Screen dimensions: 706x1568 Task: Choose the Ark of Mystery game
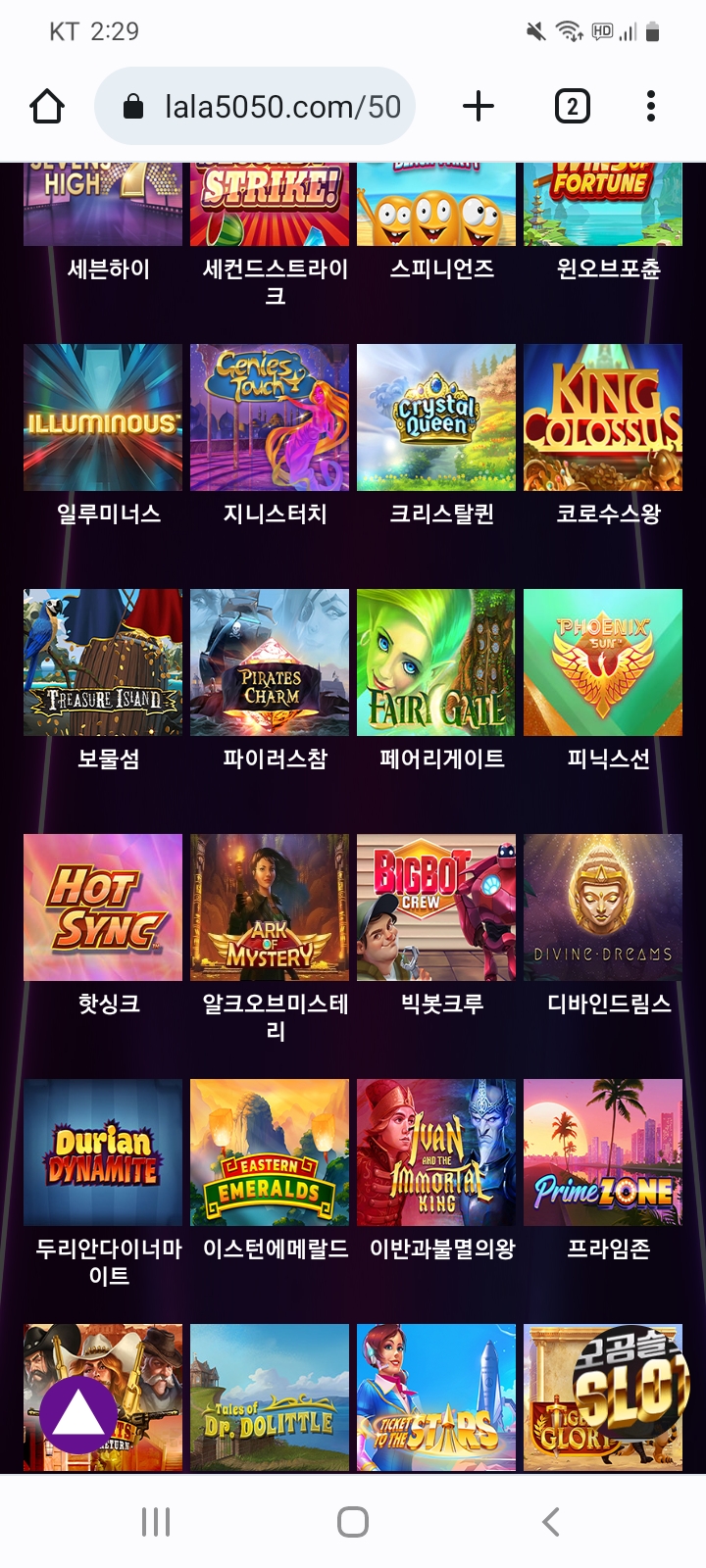pos(270,907)
